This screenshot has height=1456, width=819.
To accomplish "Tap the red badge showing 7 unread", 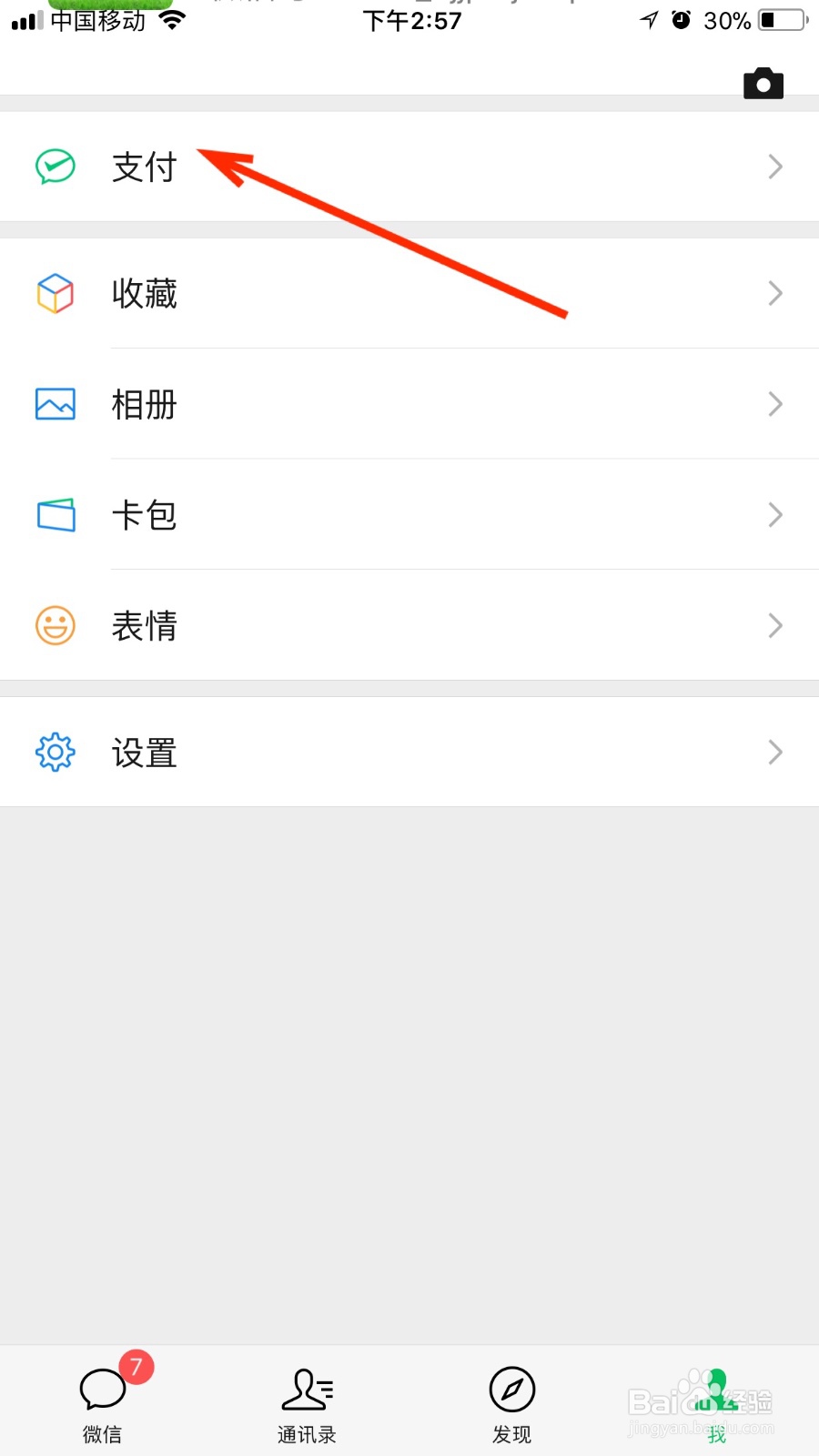I will [x=136, y=1365].
